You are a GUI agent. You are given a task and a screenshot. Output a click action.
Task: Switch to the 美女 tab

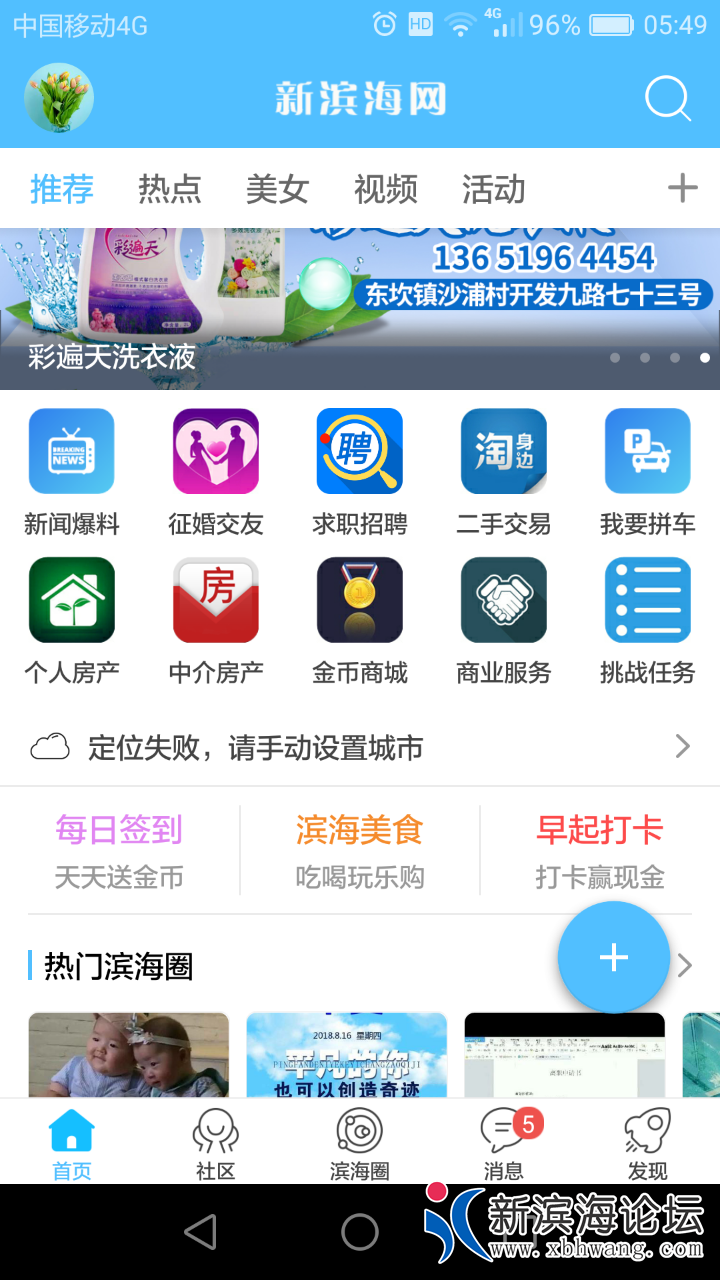(277, 189)
